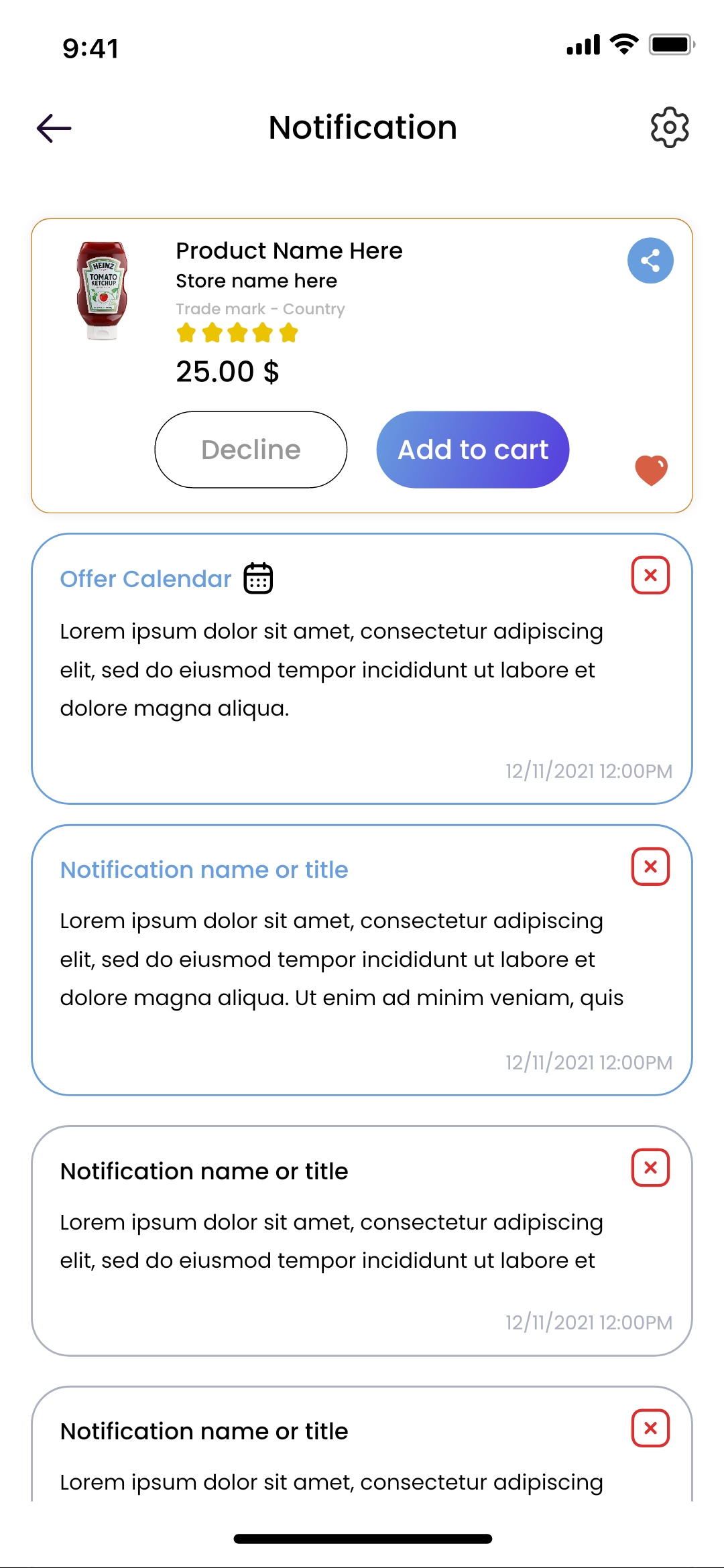Dismiss the partially visible bottom notification
This screenshot has width=724, height=1568.
pyautogui.click(x=650, y=1428)
